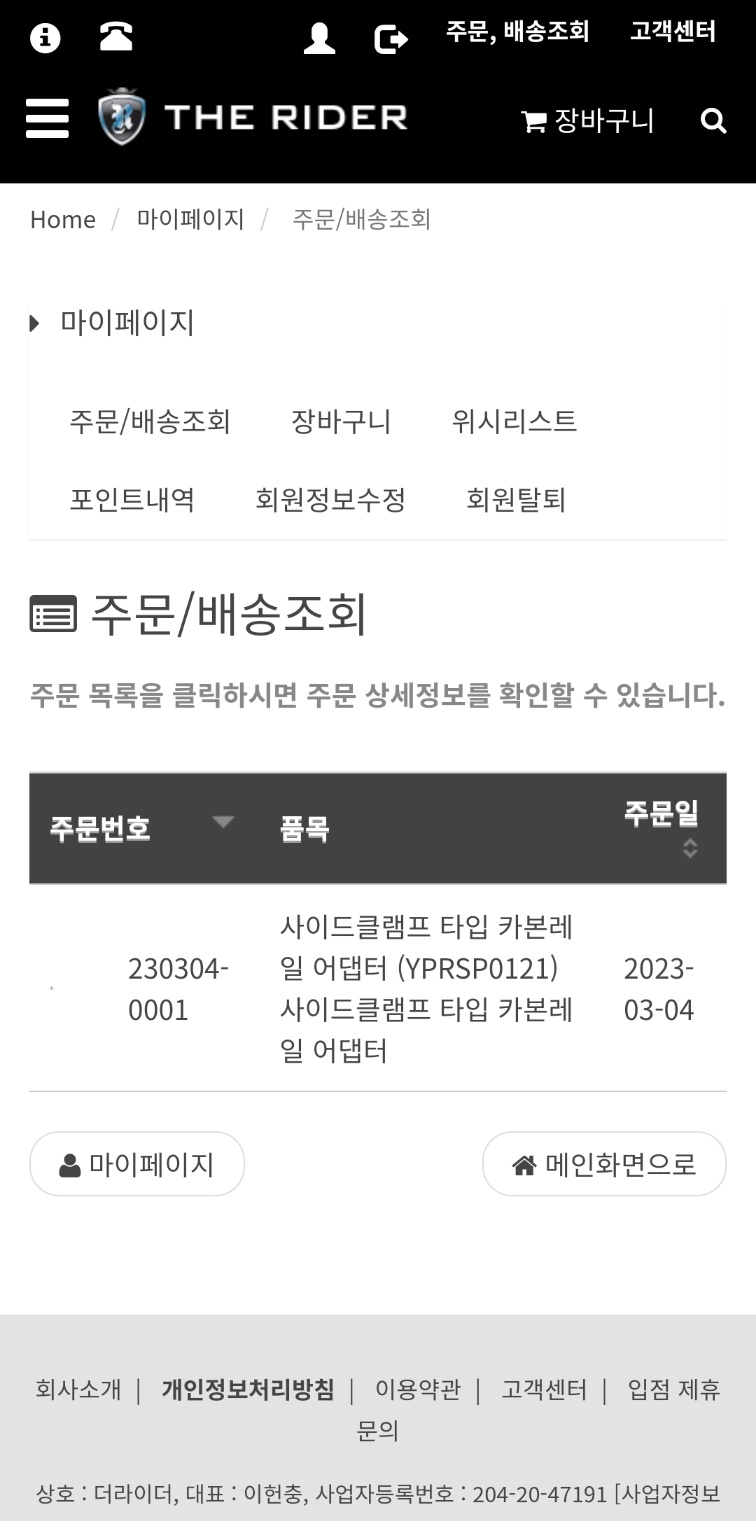The width and height of the screenshot is (756, 1521).
Task: Open 회원정보수정
Action: [x=331, y=499]
